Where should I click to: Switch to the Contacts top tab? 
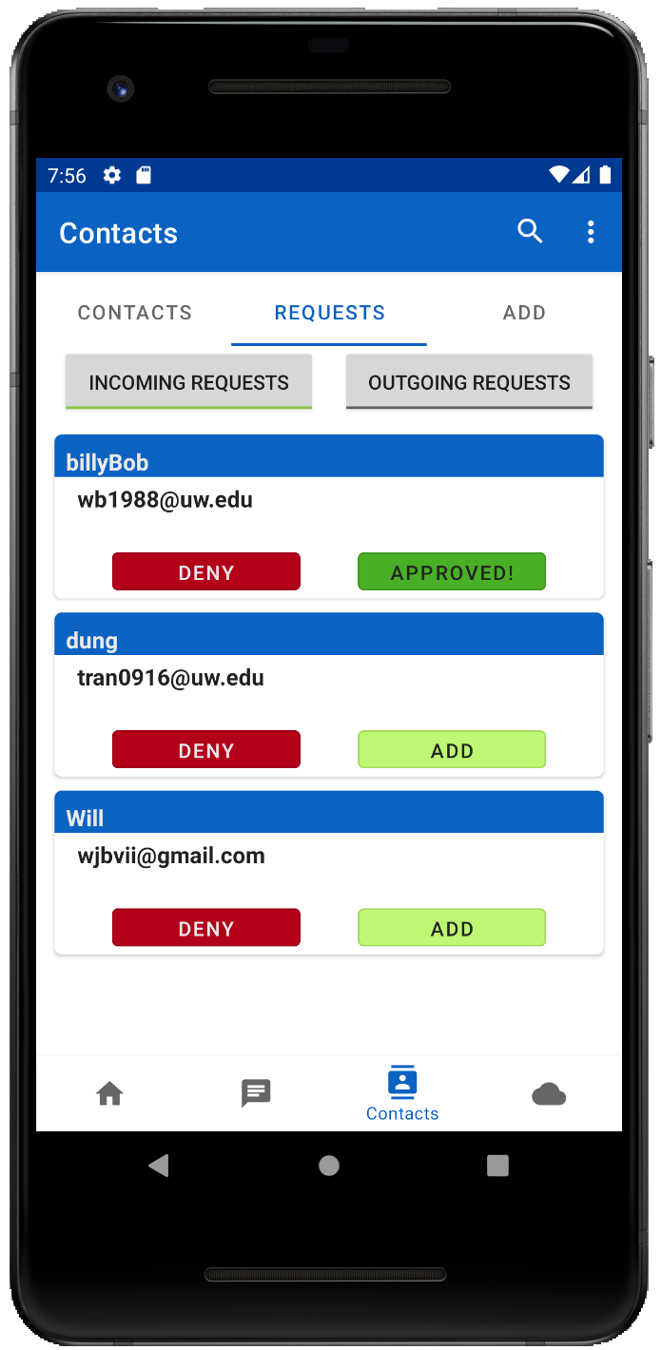[x=135, y=313]
